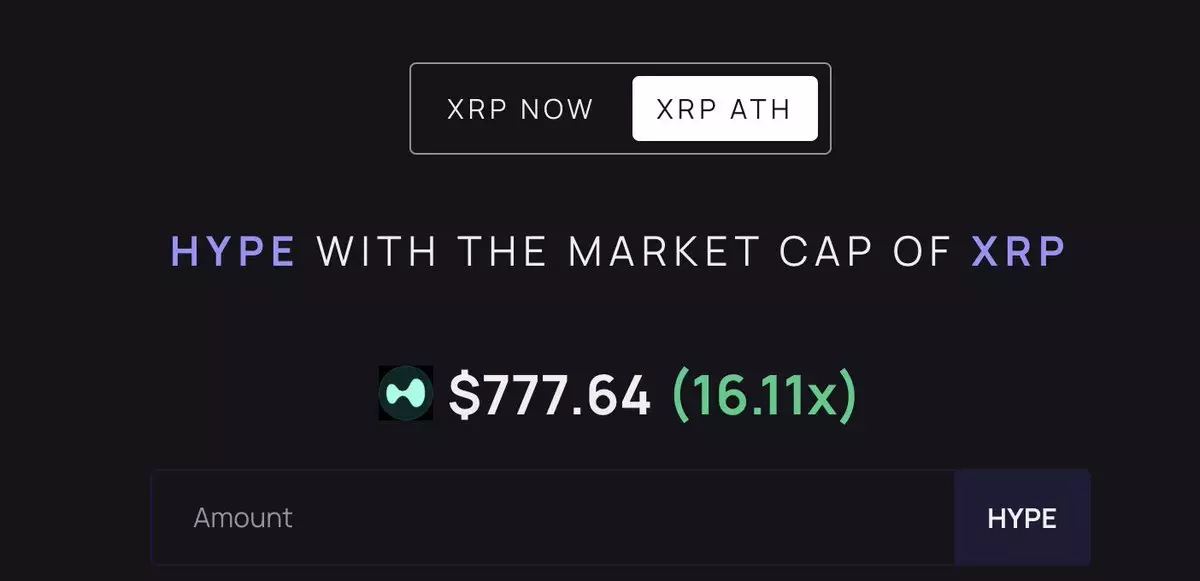
Task: Focus the Amount input field
Action: coord(552,518)
